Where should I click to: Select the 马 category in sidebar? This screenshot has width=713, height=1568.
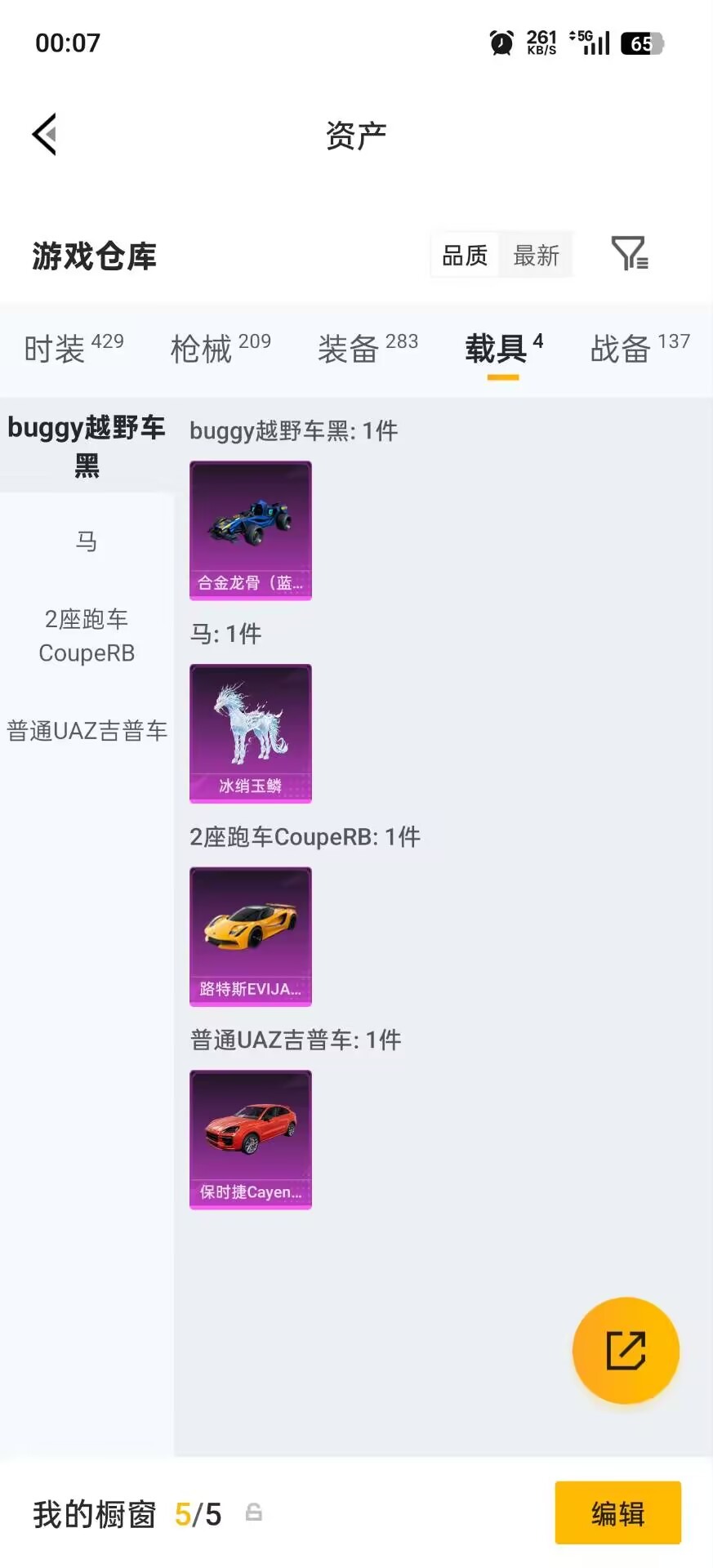(87, 541)
